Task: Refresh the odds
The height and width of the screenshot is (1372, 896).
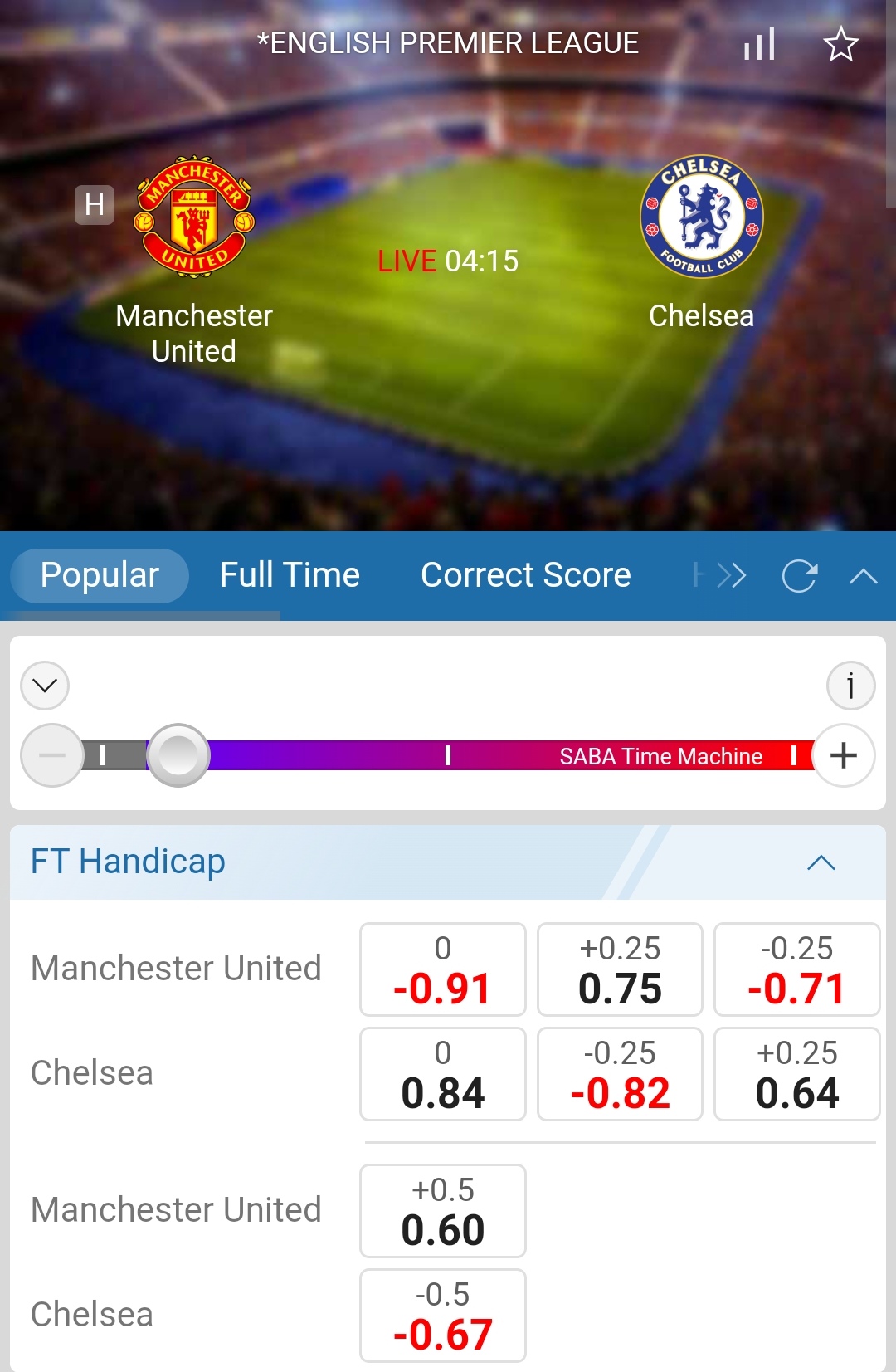Action: point(800,576)
